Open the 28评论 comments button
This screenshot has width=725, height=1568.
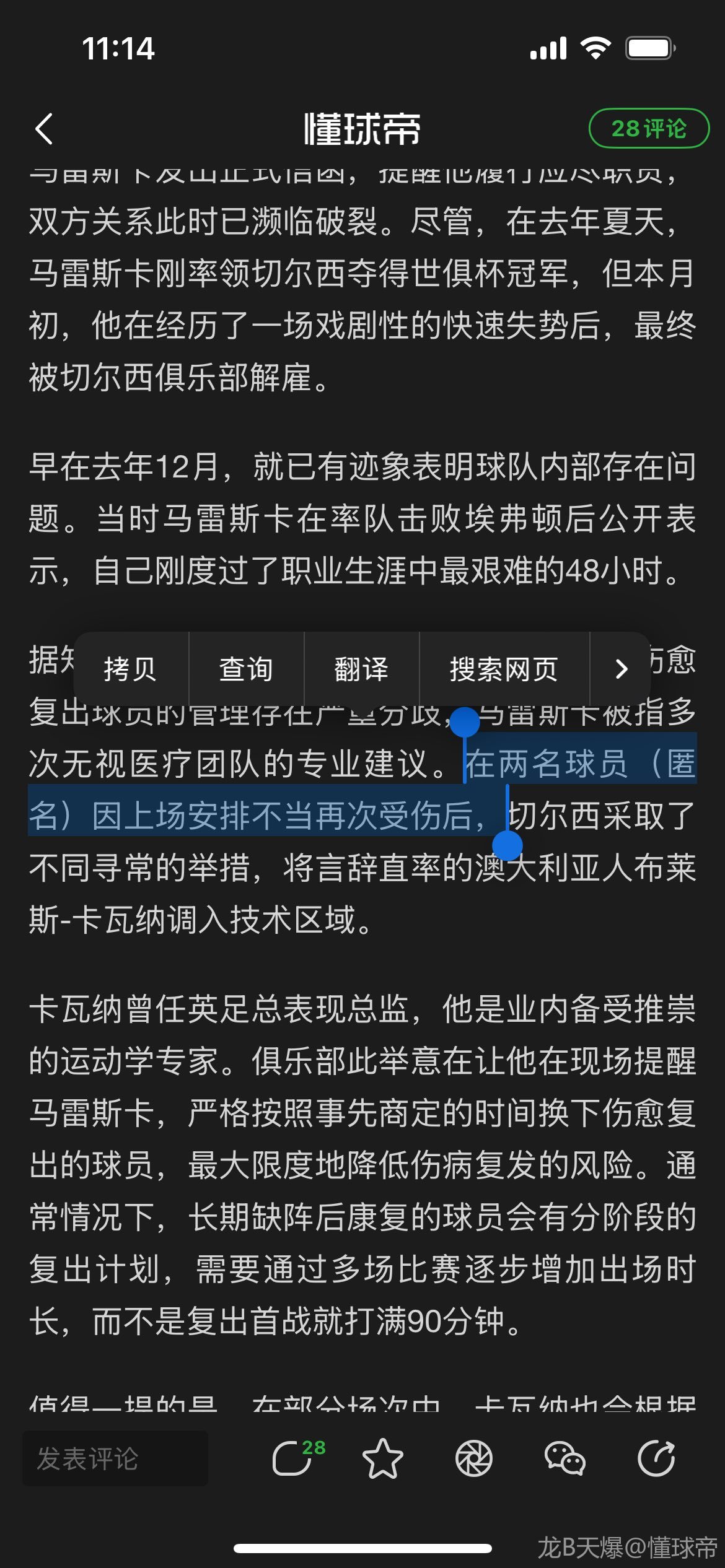coord(648,129)
